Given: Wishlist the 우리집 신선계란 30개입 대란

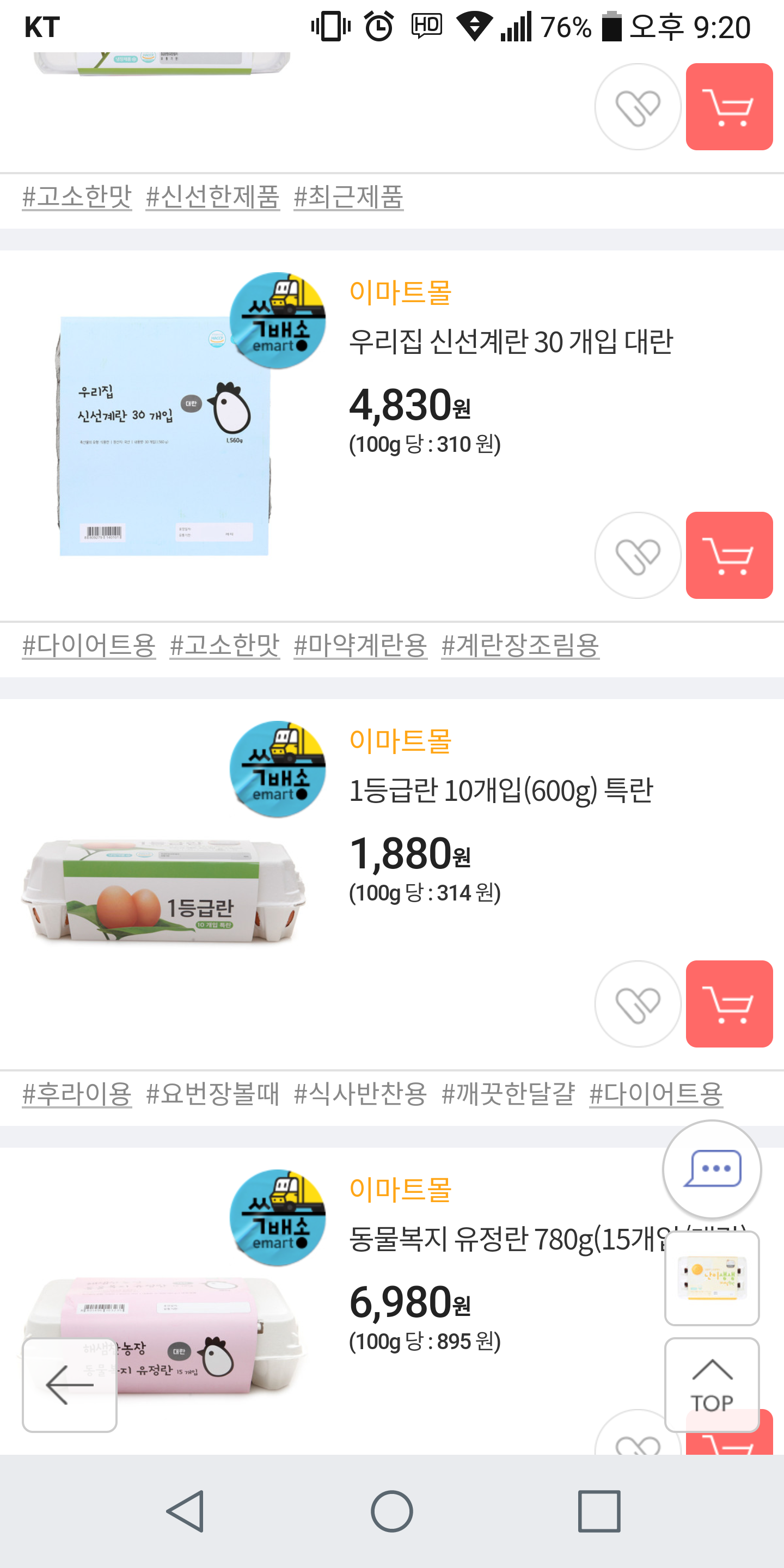Looking at the screenshot, I should coord(638,555).
